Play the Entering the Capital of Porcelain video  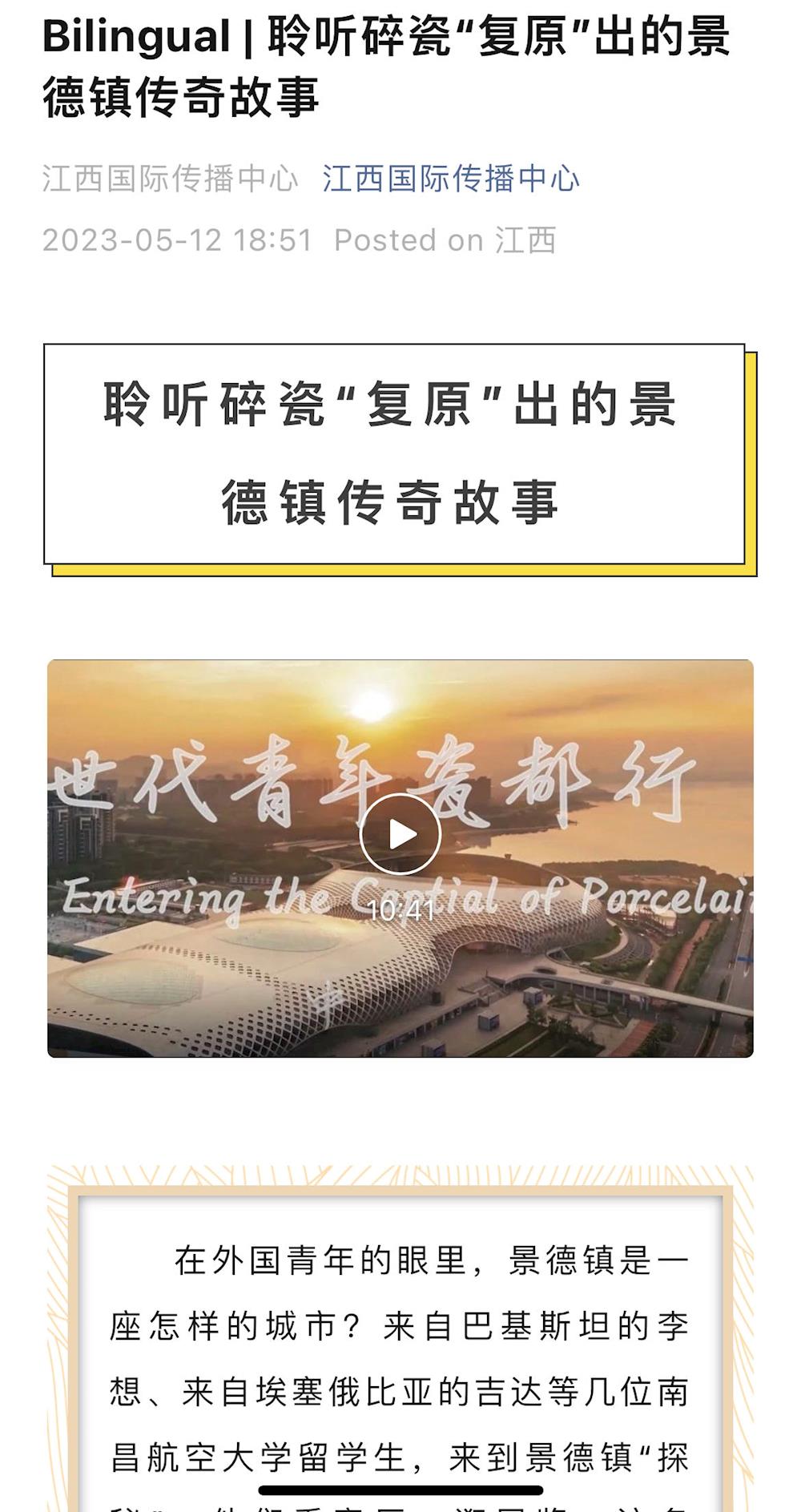[400, 834]
